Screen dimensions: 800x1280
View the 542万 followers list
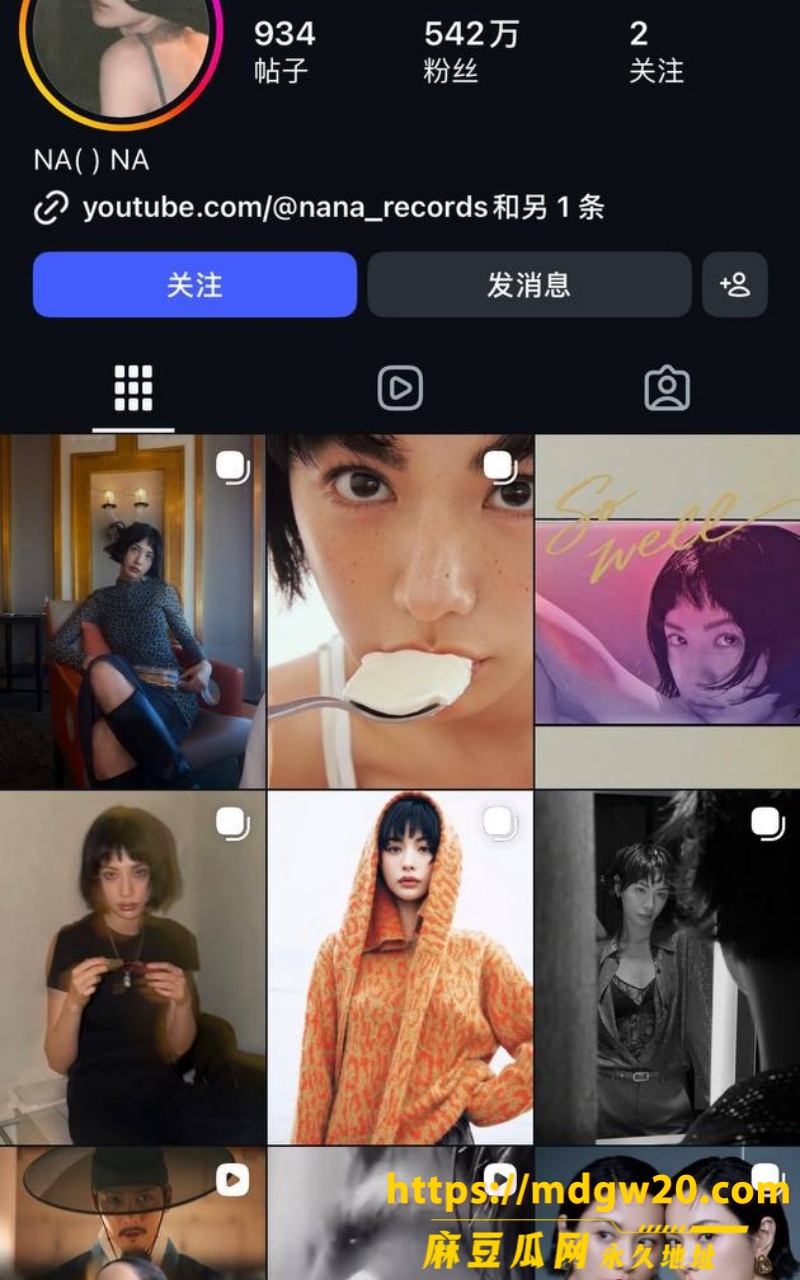[x=471, y=51]
